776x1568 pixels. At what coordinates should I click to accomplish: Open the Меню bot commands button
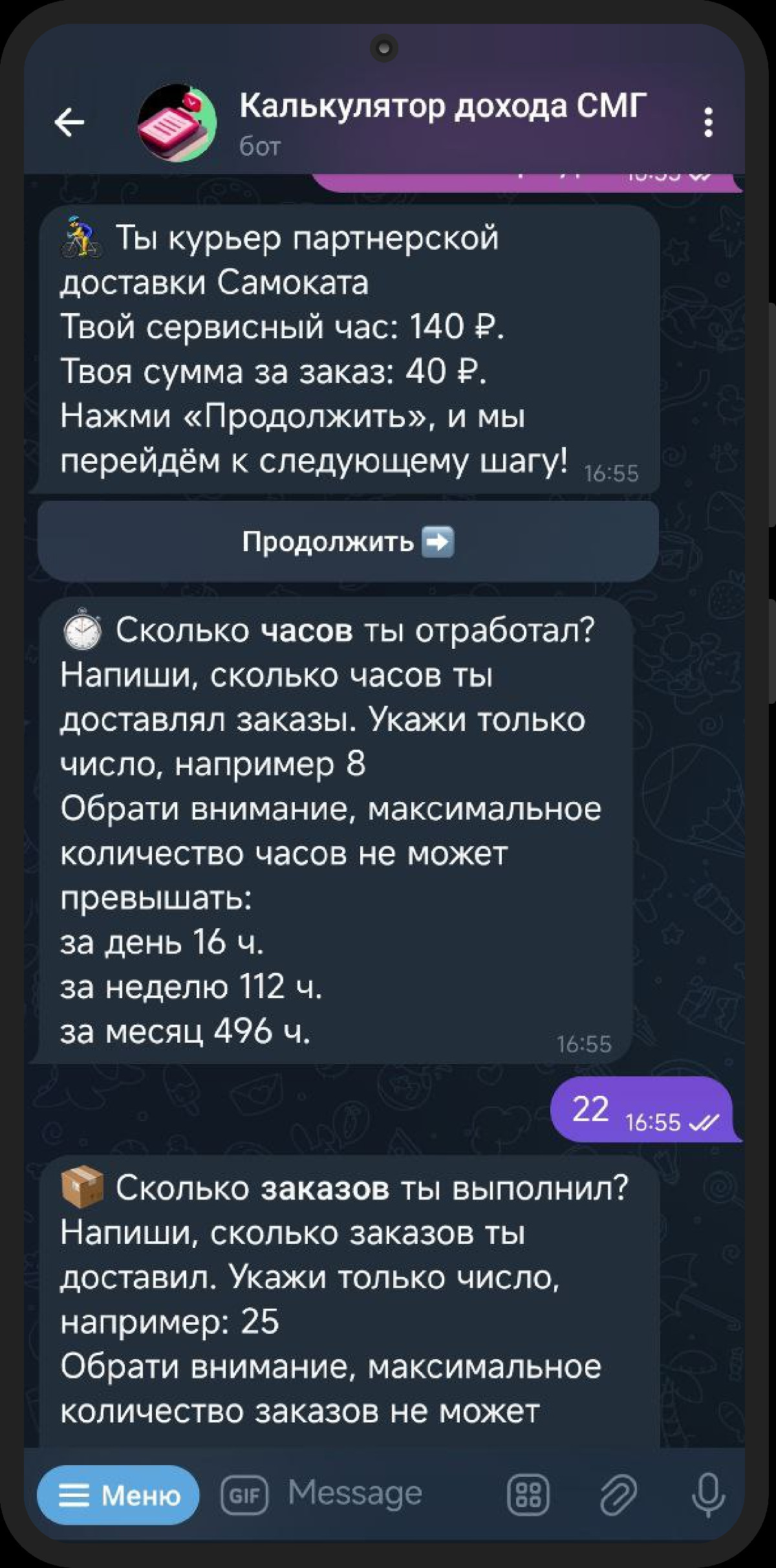click(x=118, y=1495)
